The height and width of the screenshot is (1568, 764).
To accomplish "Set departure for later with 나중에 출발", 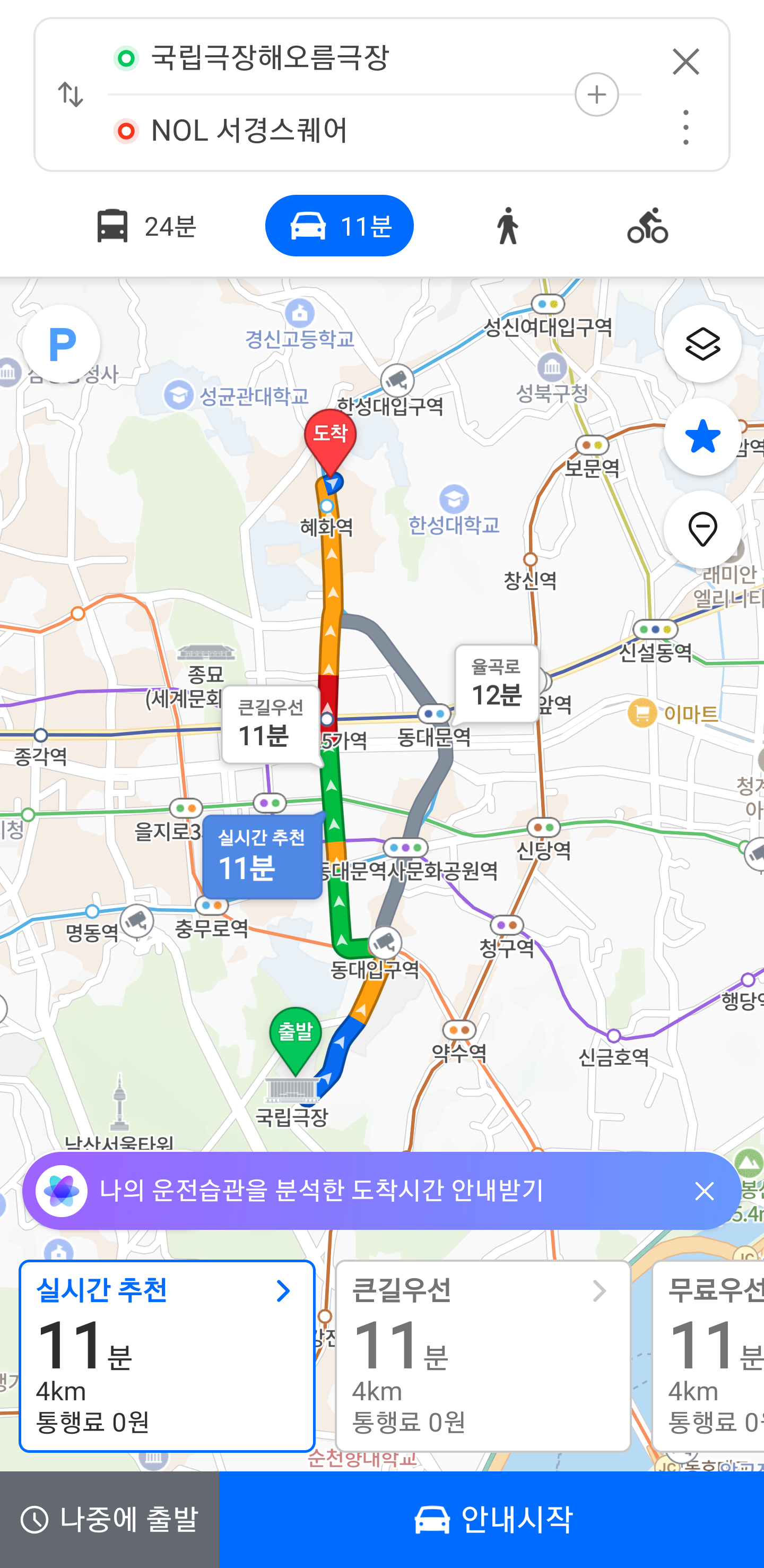I will [109, 1520].
